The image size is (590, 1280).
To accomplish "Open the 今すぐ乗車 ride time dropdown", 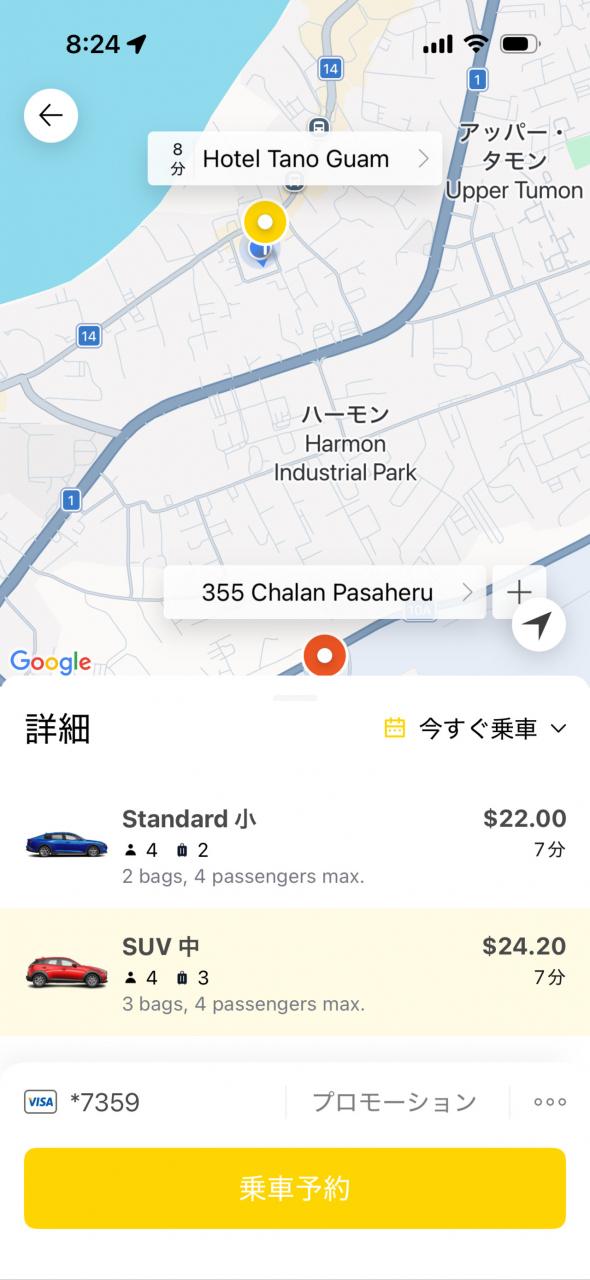I will point(476,728).
